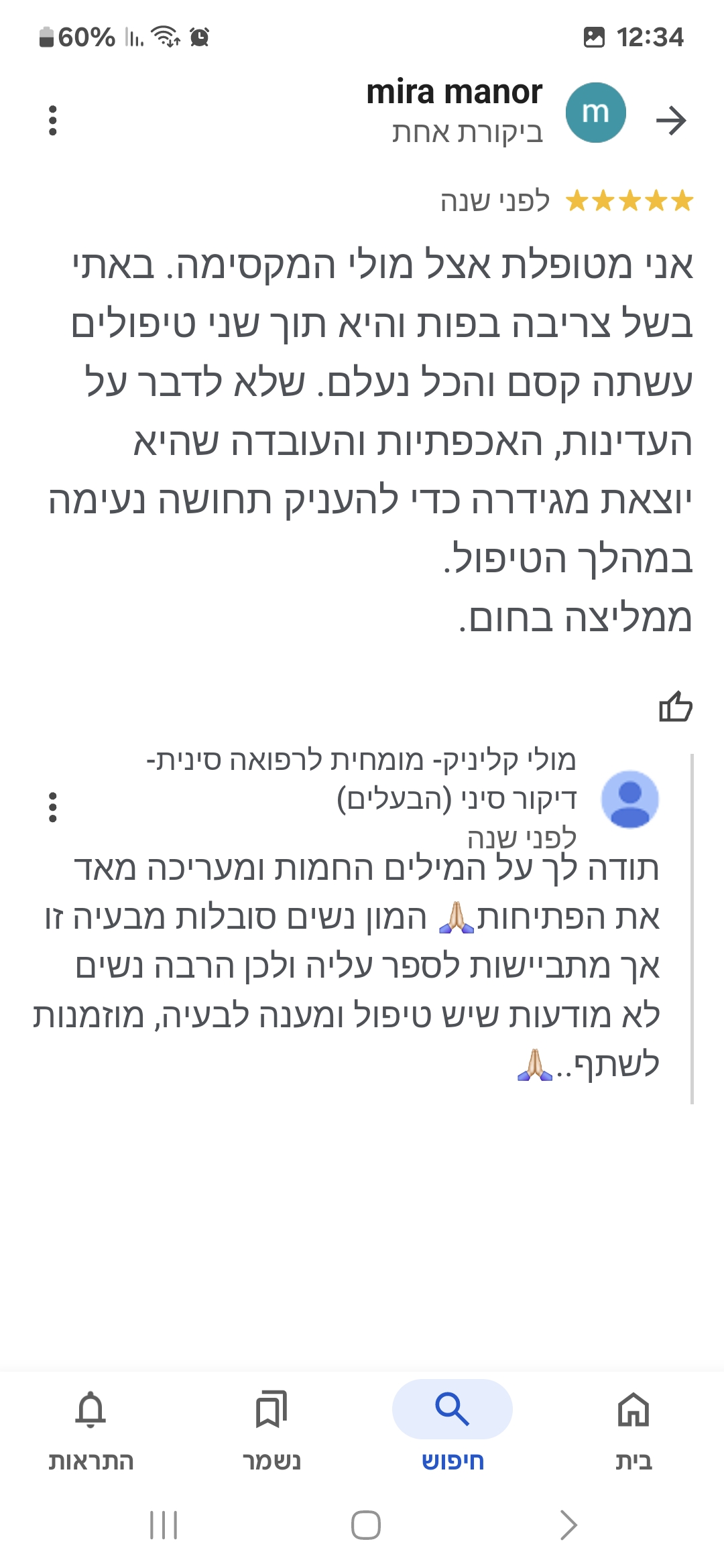Open mira manor's reviewer profile
Screen dimensions: 724x1568
pos(595,113)
